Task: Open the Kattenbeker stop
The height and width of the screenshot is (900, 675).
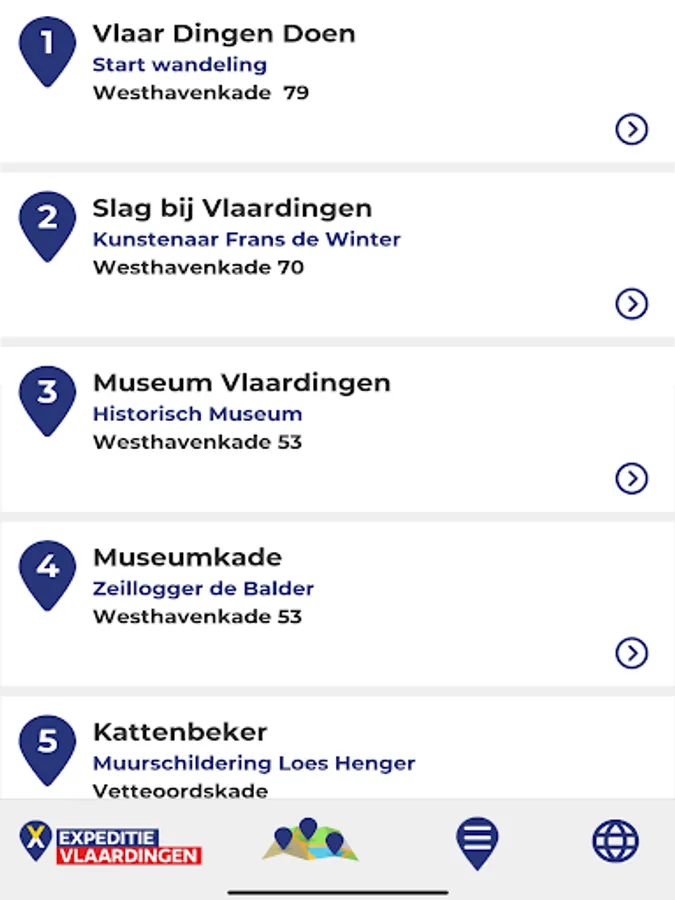Action: point(180,732)
